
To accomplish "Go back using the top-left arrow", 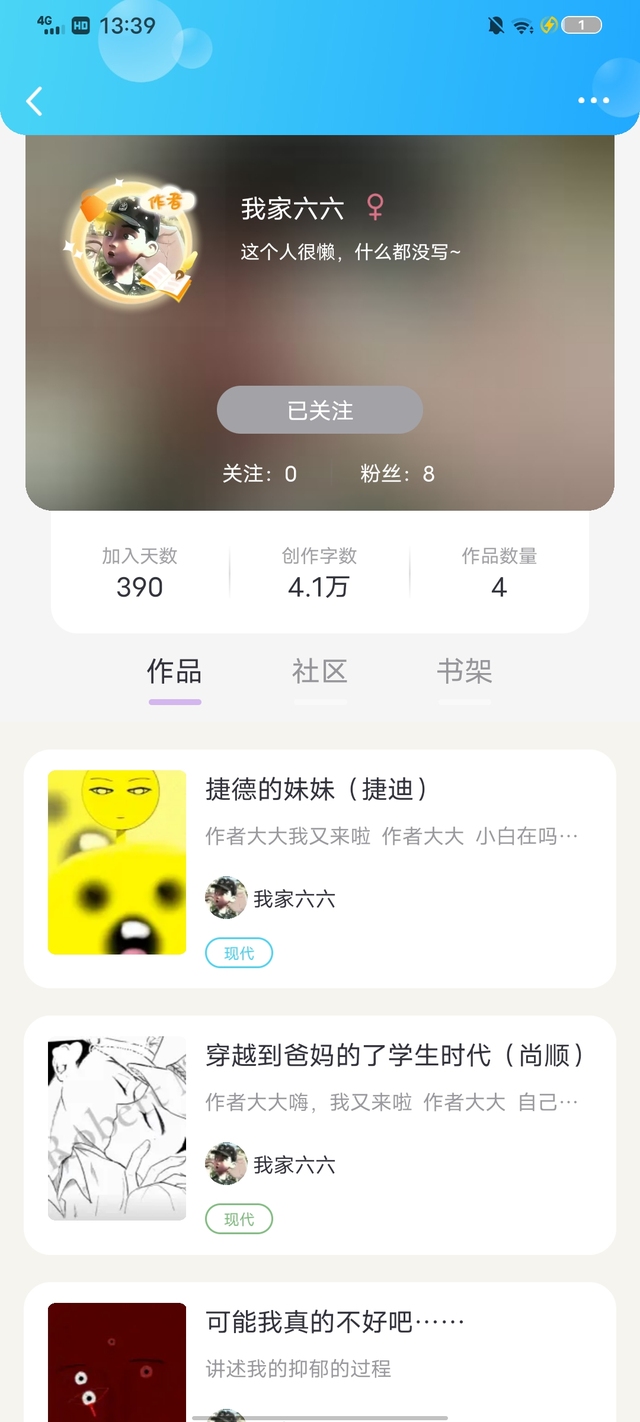I will point(35,100).
